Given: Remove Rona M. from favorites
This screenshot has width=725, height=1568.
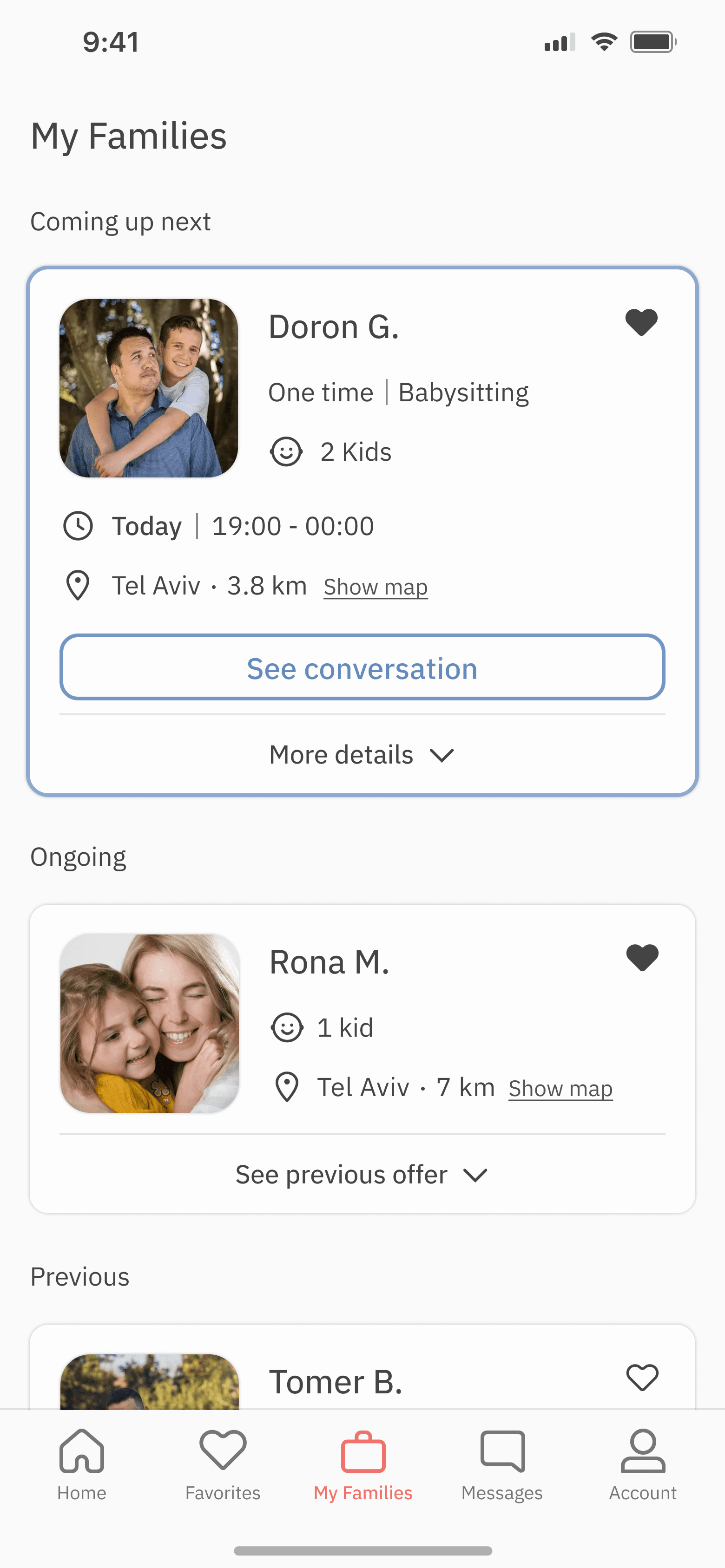Looking at the screenshot, I should [642, 958].
